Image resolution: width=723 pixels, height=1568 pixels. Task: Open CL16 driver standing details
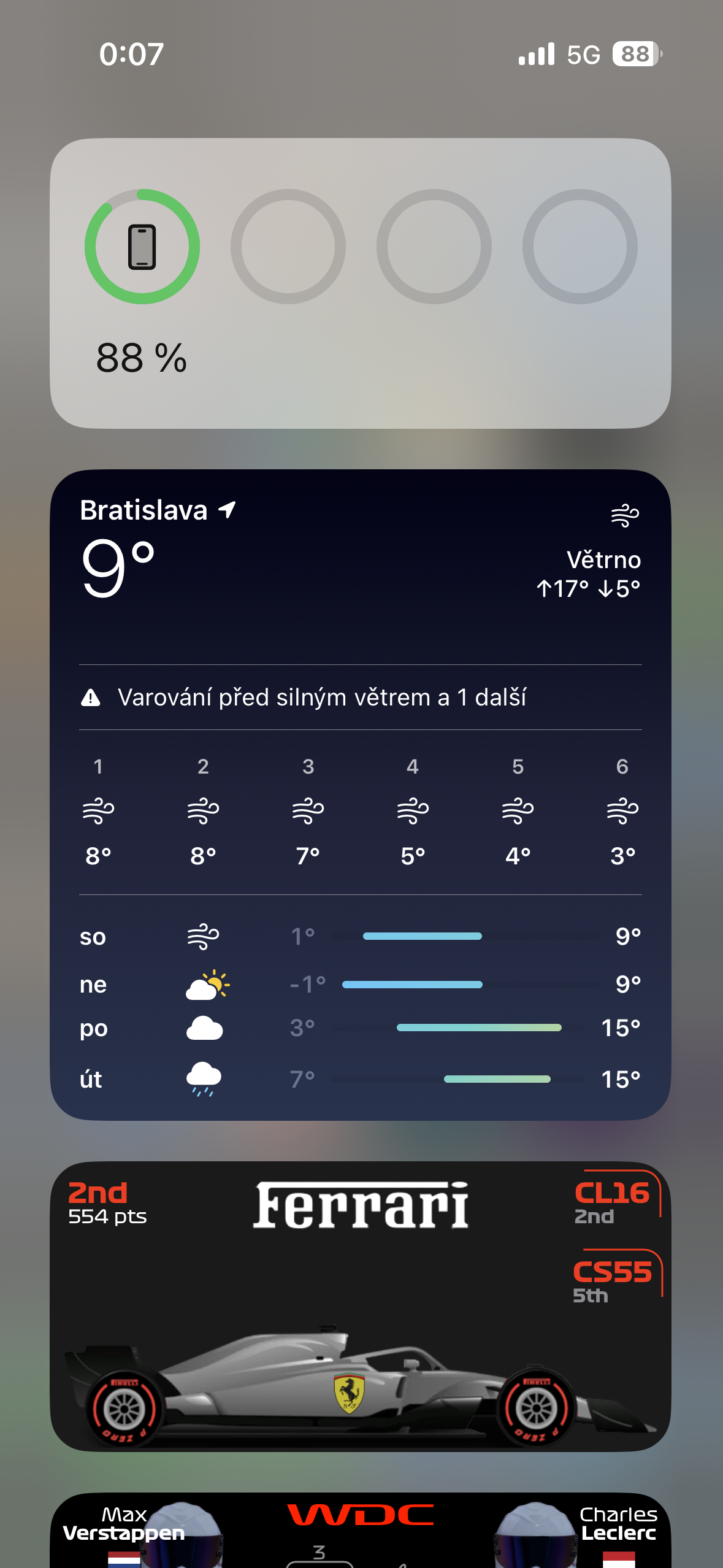click(613, 1202)
